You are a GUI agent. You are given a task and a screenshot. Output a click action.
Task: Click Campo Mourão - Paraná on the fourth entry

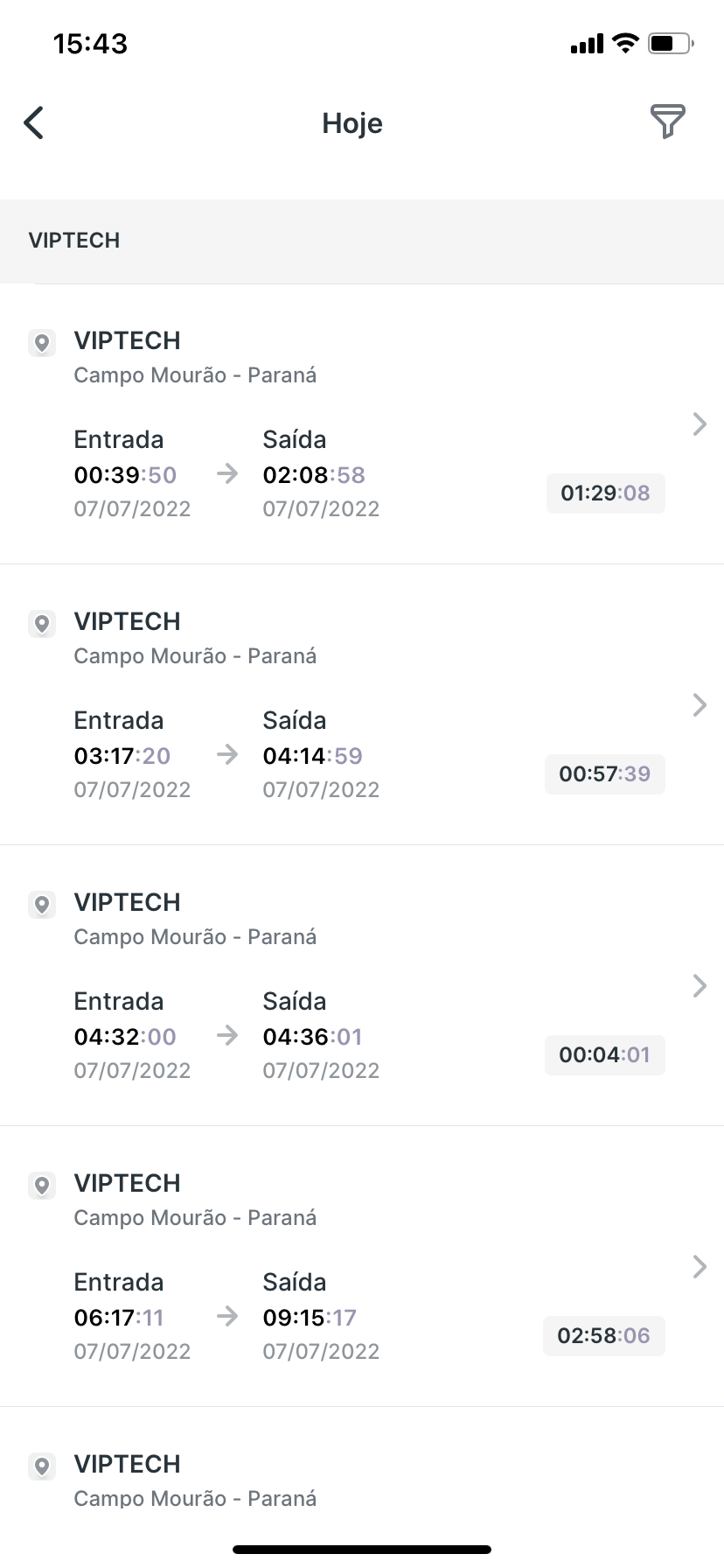click(195, 1216)
